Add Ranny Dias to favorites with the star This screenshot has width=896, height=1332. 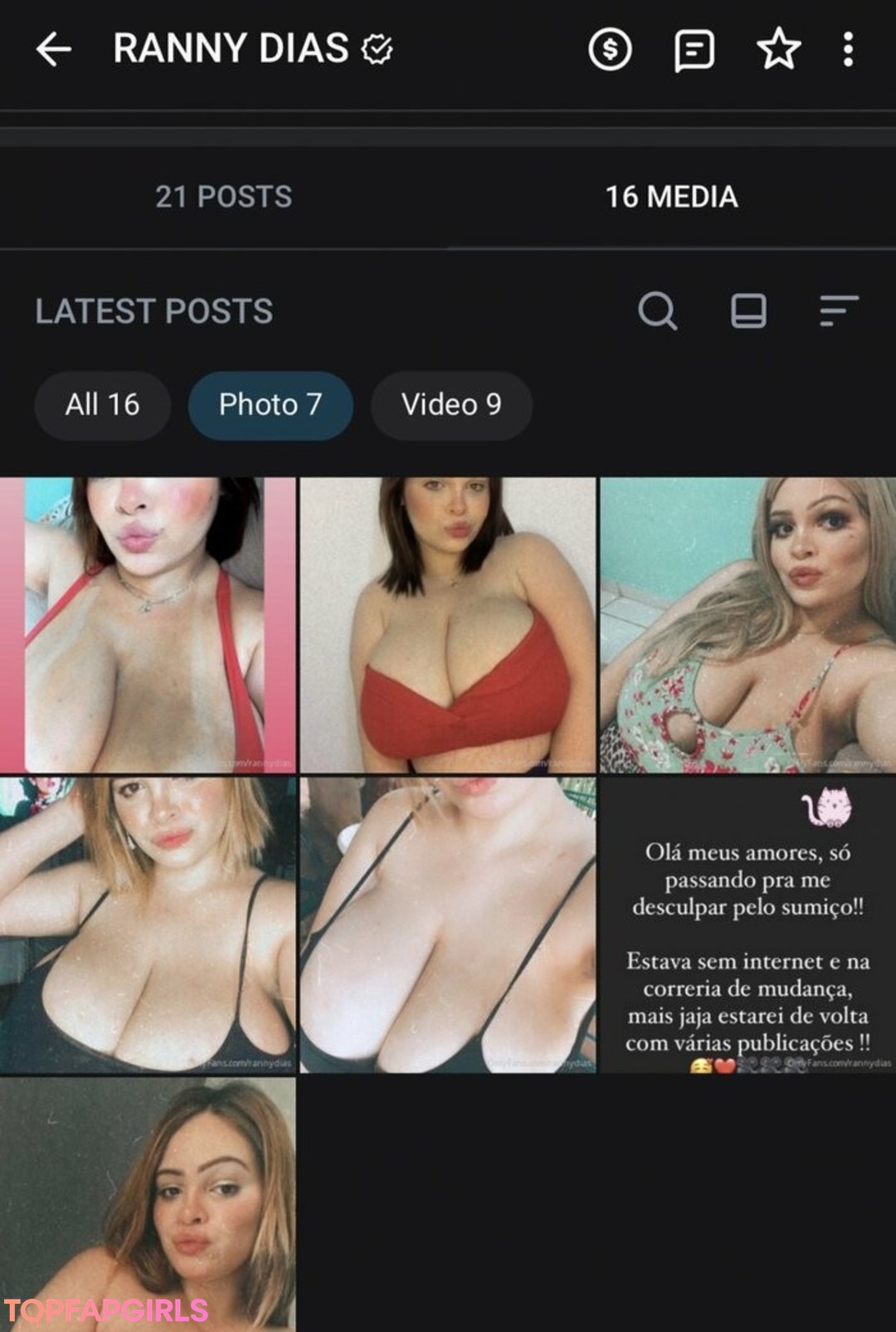(x=778, y=50)
